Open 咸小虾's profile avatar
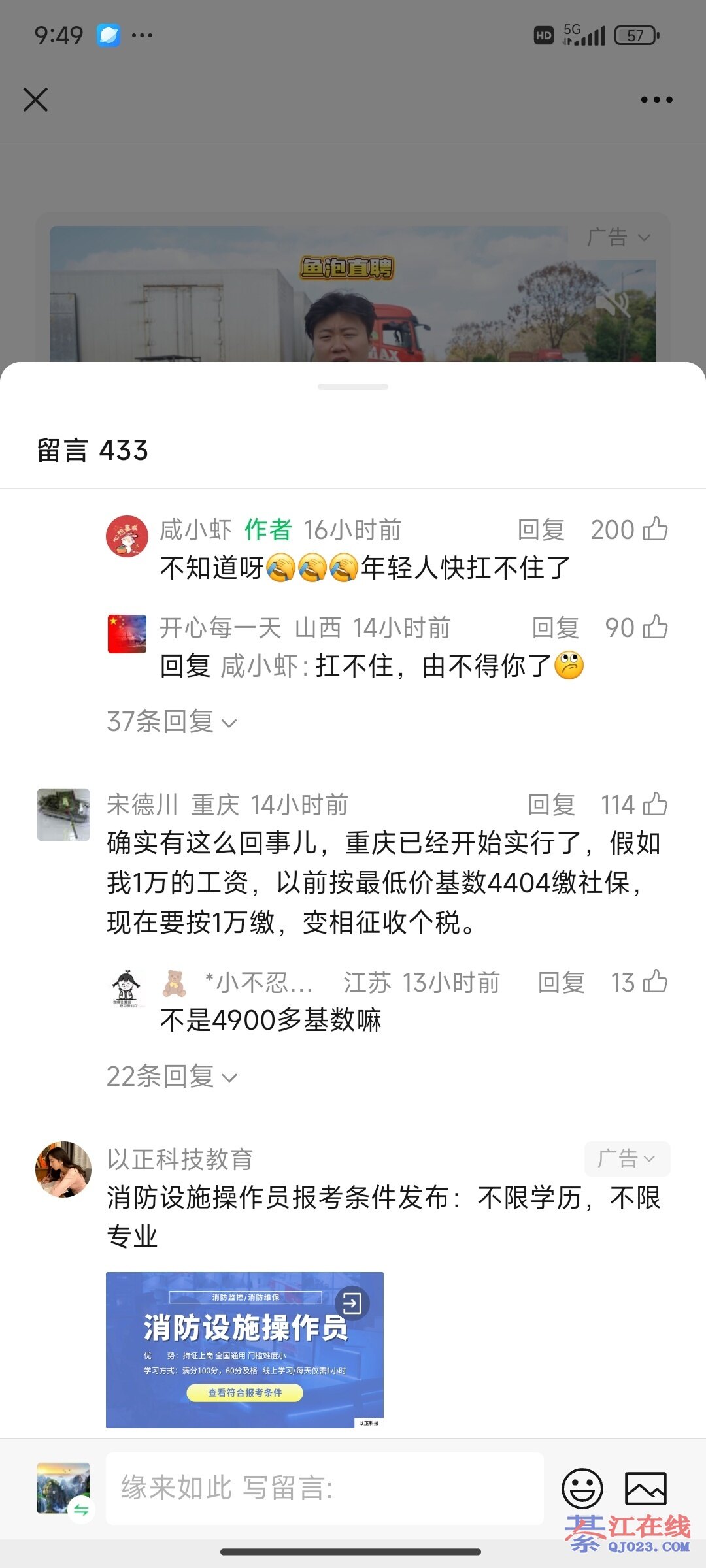 pos(127,536)
